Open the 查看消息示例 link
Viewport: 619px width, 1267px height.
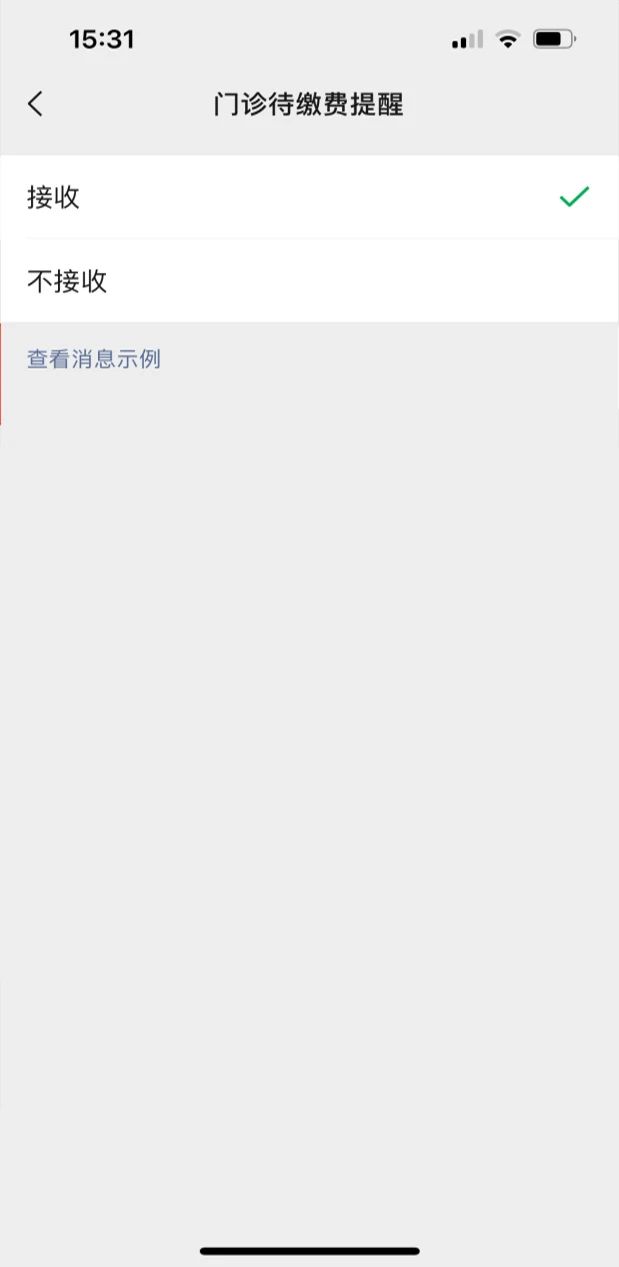pos(93,359)
